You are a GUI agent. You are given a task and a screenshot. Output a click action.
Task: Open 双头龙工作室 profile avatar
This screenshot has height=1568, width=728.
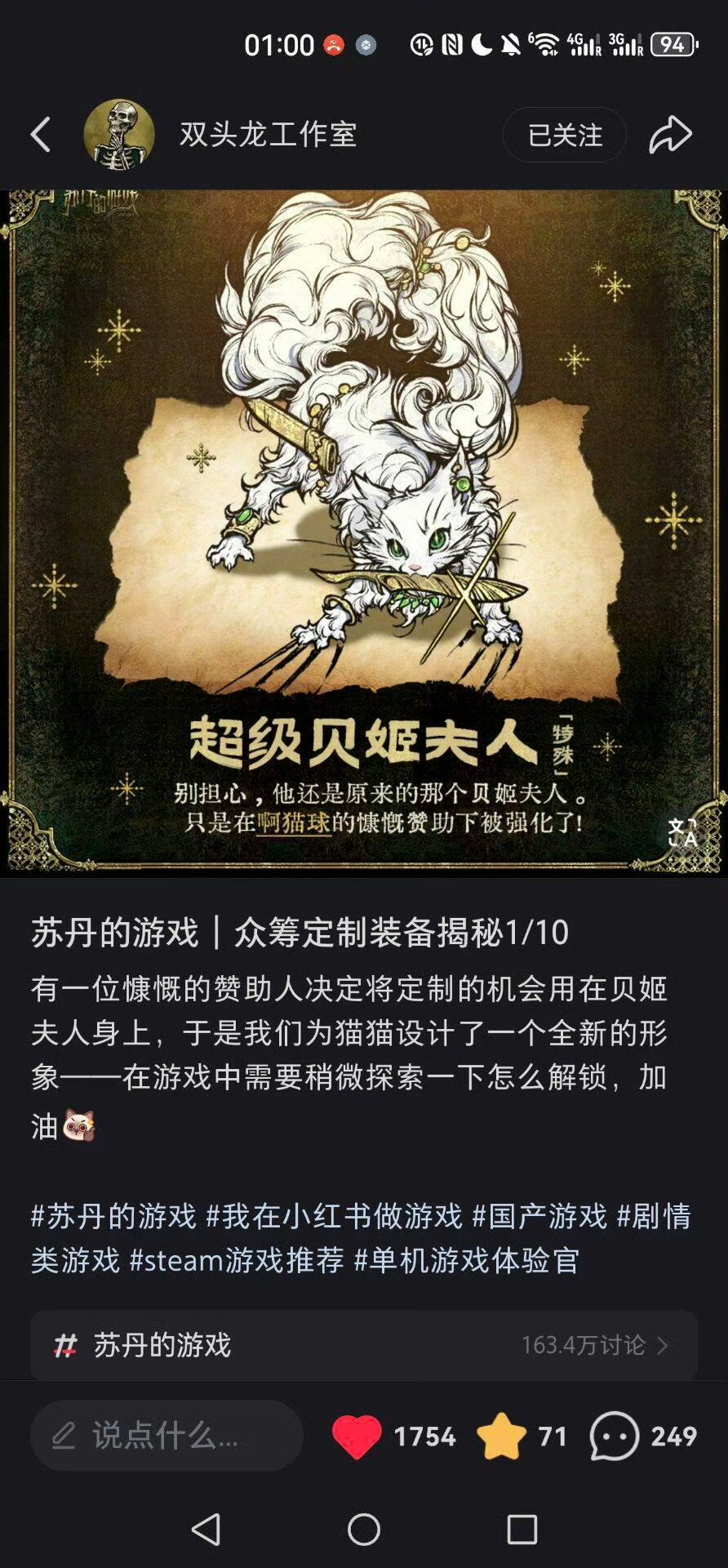(x=119, y=135)
